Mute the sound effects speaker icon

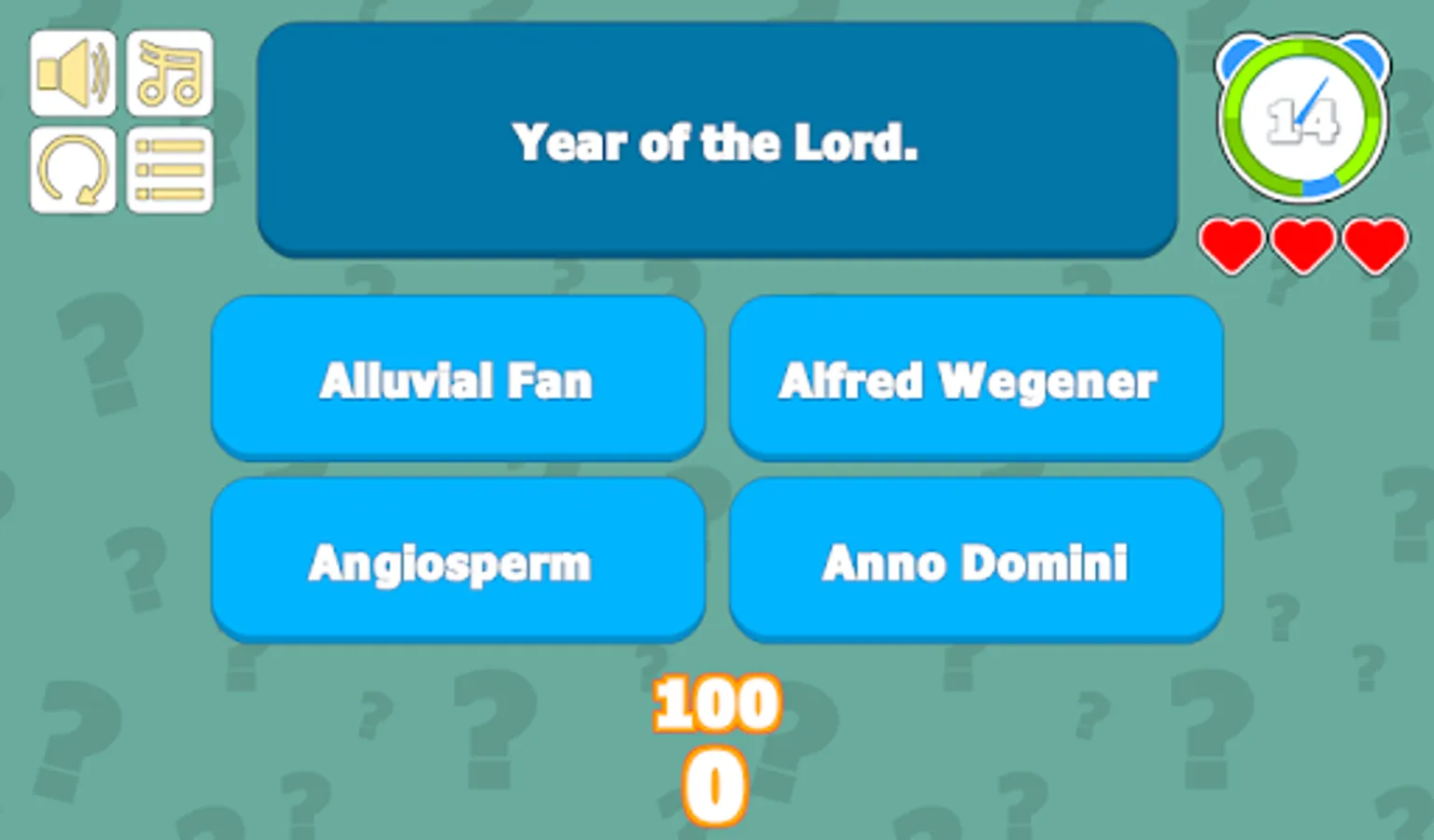click(x=73, y=73)
